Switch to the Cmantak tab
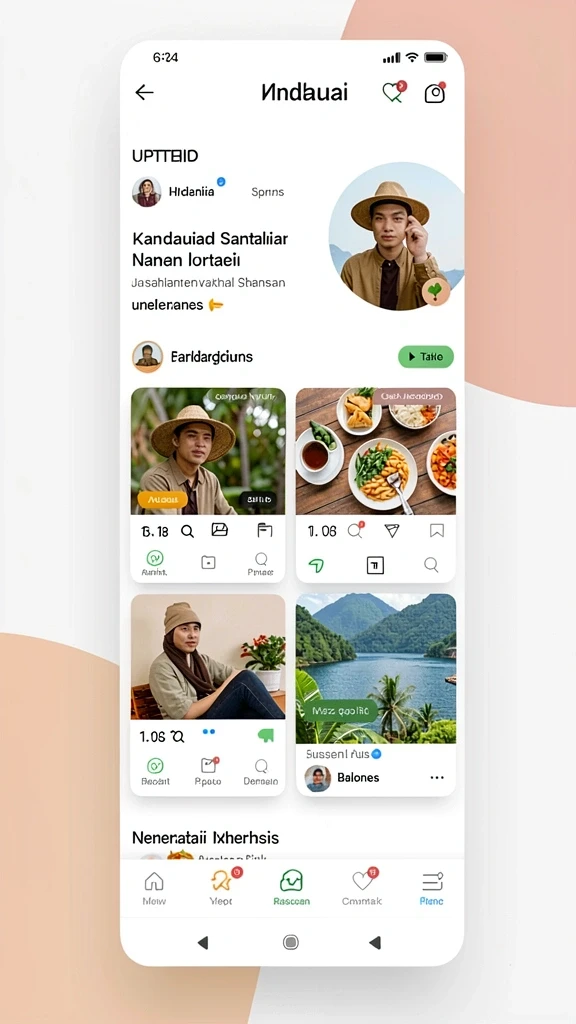Image resolution: width=576 pixels, height=1024 pixels. tap(362, 887)
